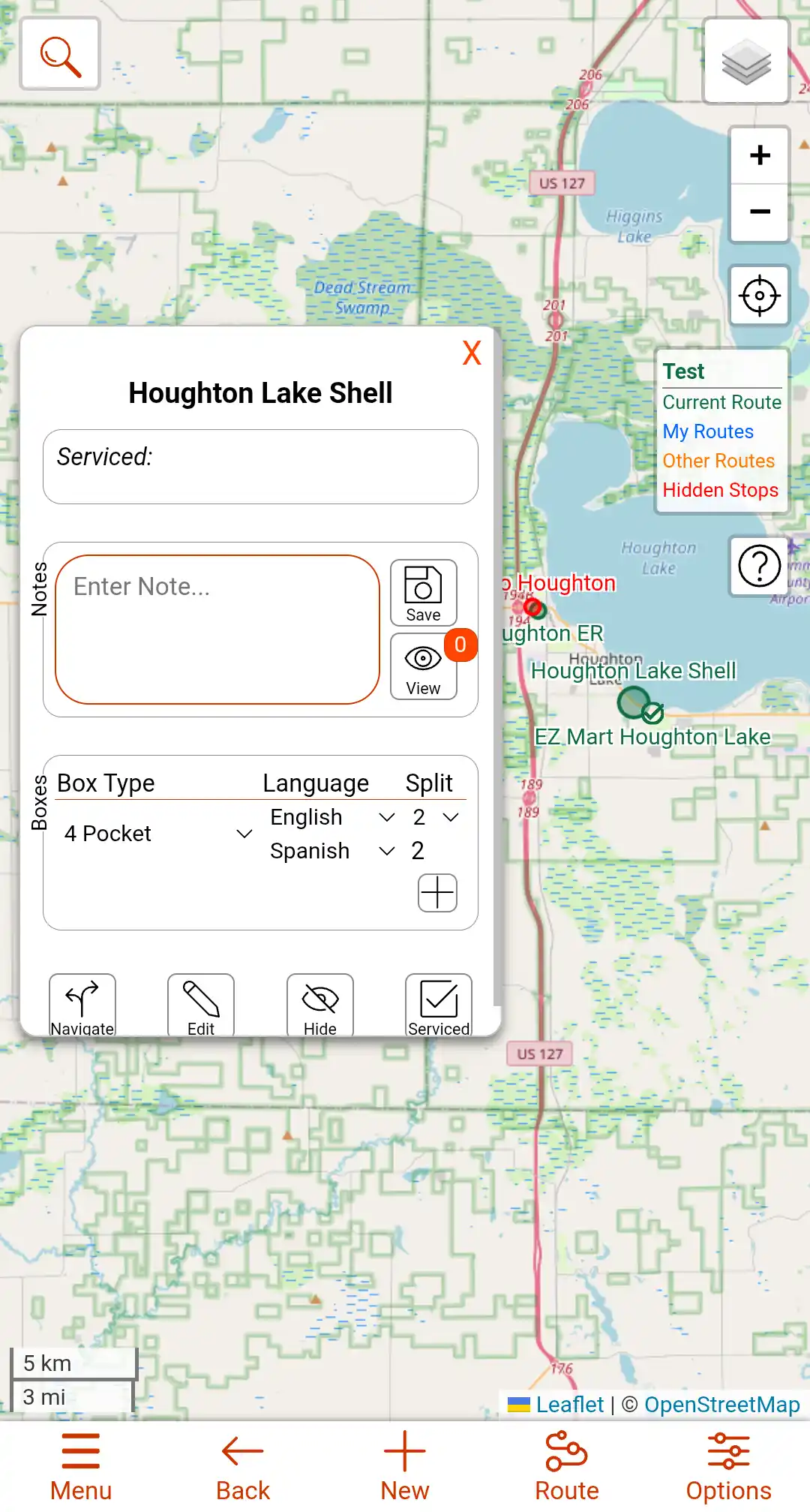Edit the Houghton Lake Shell stop

(201, 1005)
